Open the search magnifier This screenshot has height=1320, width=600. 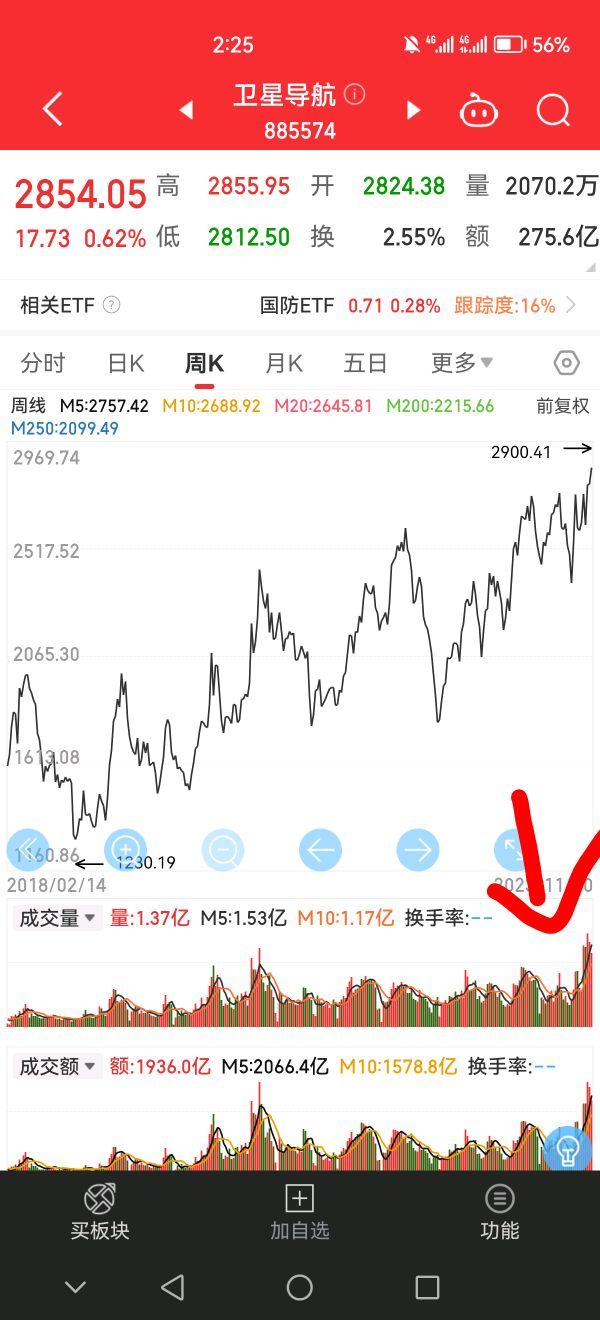553,110
